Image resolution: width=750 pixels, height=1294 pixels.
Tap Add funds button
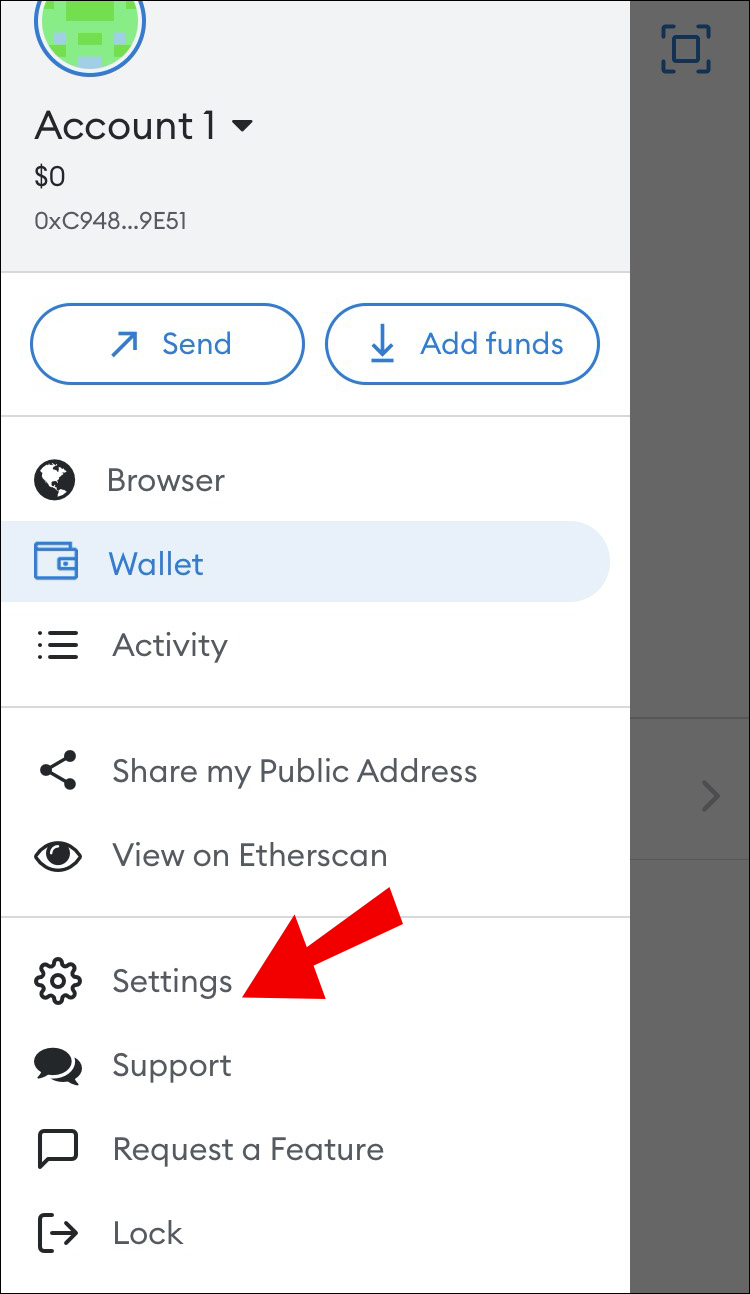click(x=462, y=344)
